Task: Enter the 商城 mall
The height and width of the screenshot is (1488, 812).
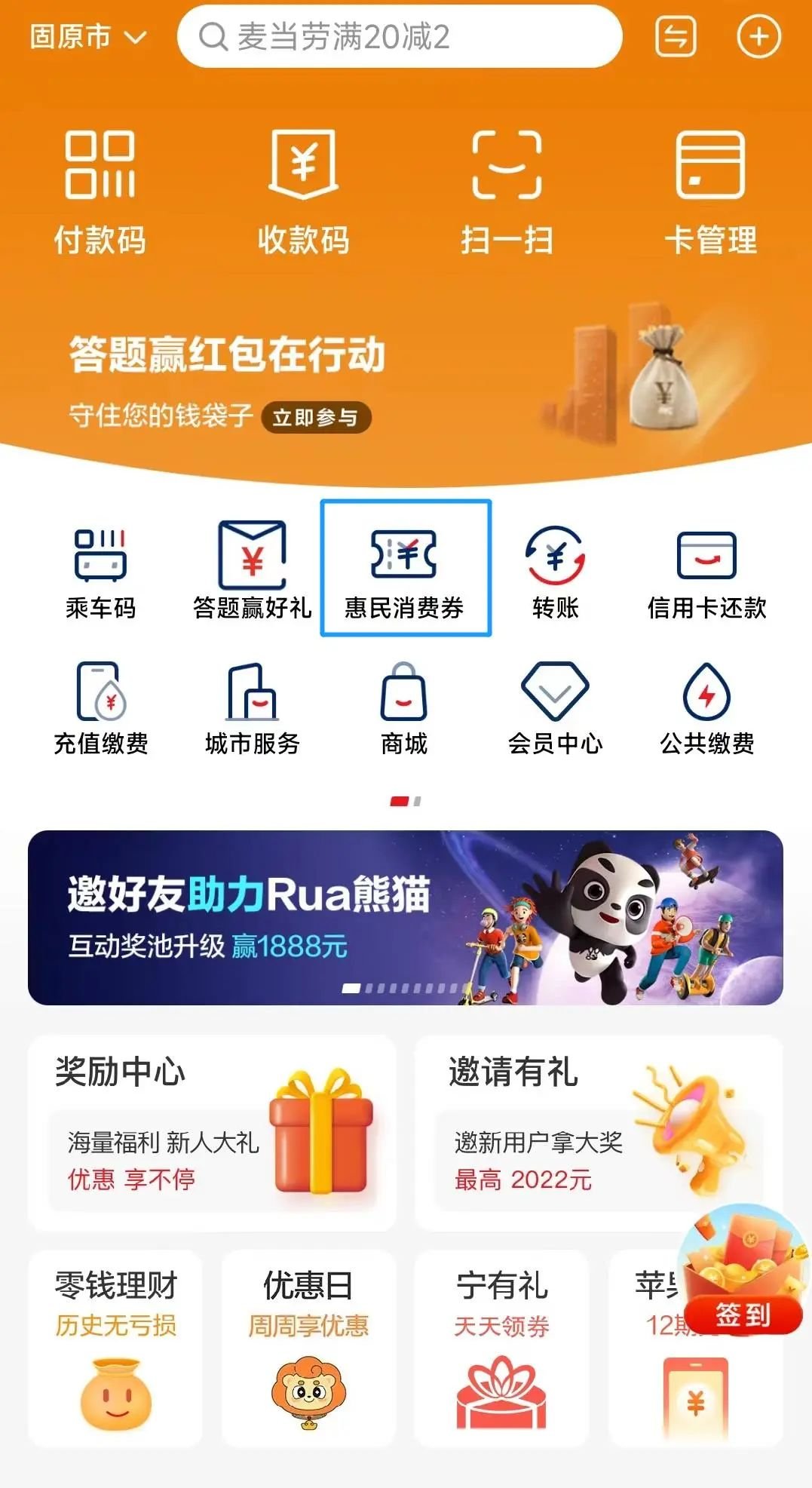Action: [404, 707]
